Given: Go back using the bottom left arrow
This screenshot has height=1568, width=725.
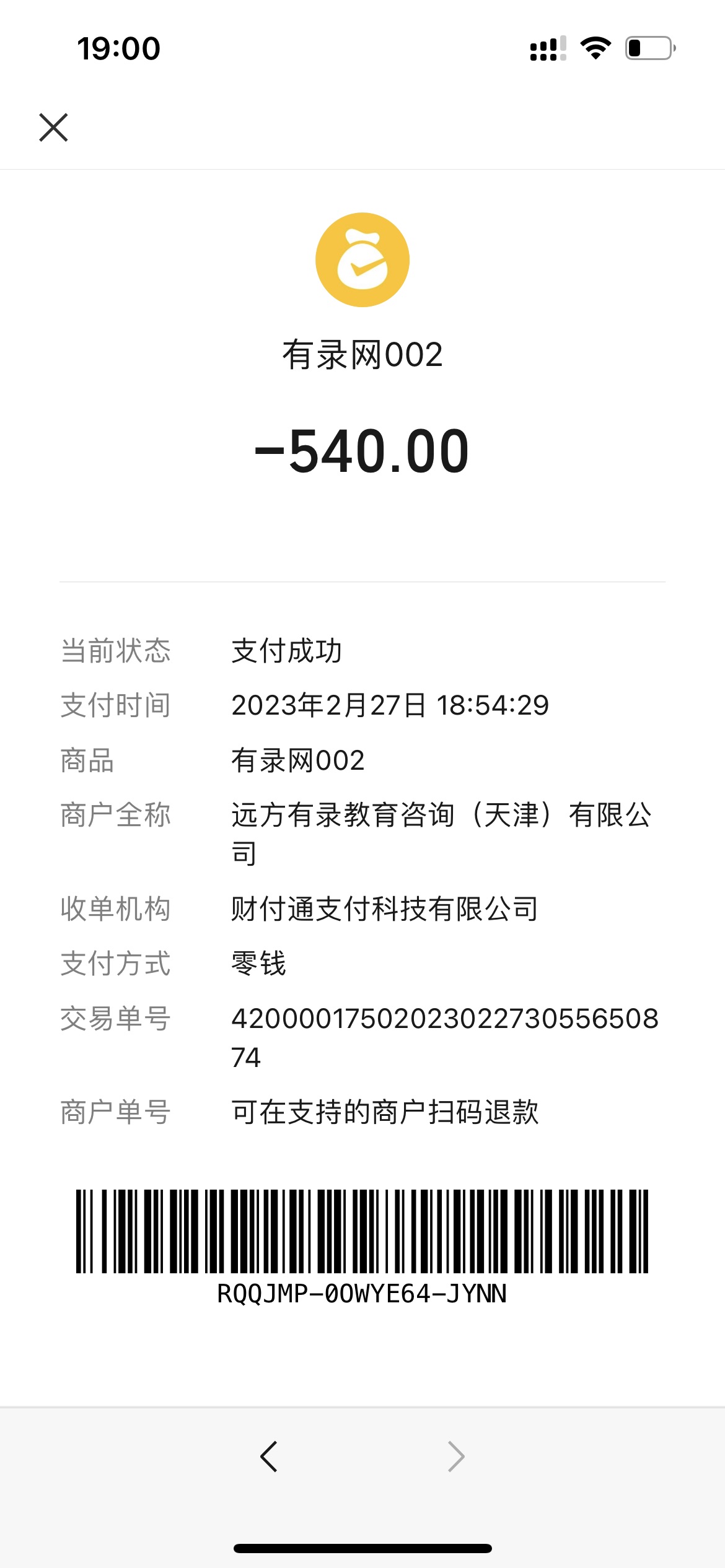Looking at the screenshot, I should (x=269, y=1456).
